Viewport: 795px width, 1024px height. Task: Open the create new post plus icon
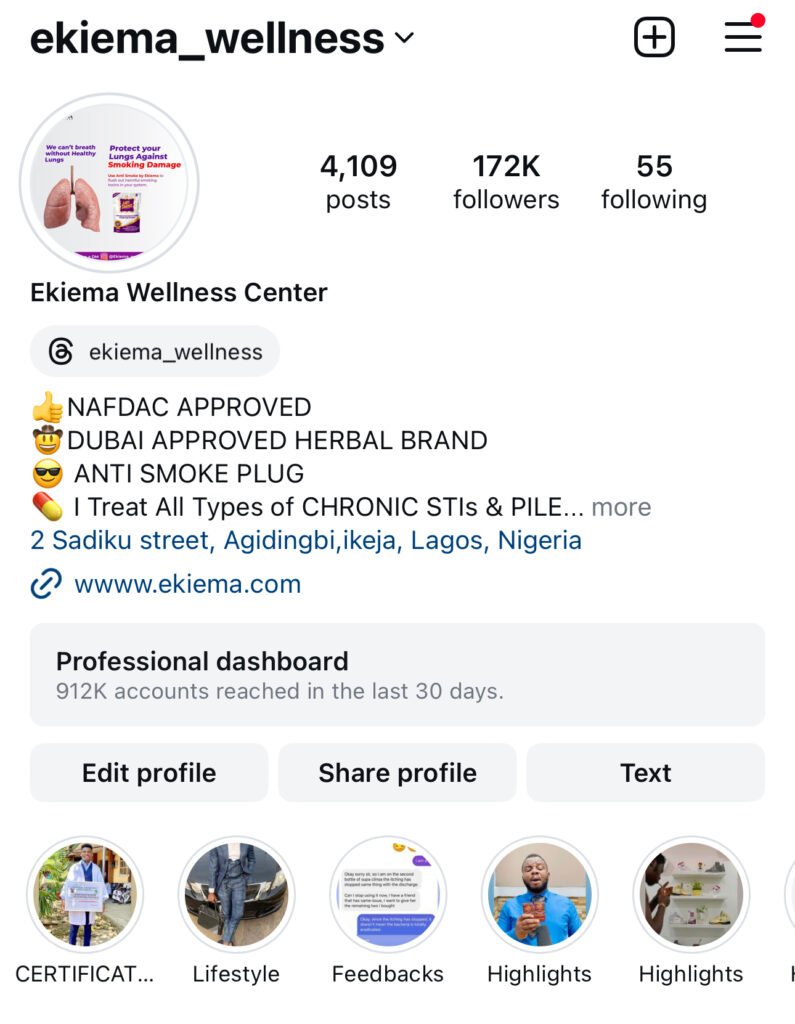(x=654, y=38)
